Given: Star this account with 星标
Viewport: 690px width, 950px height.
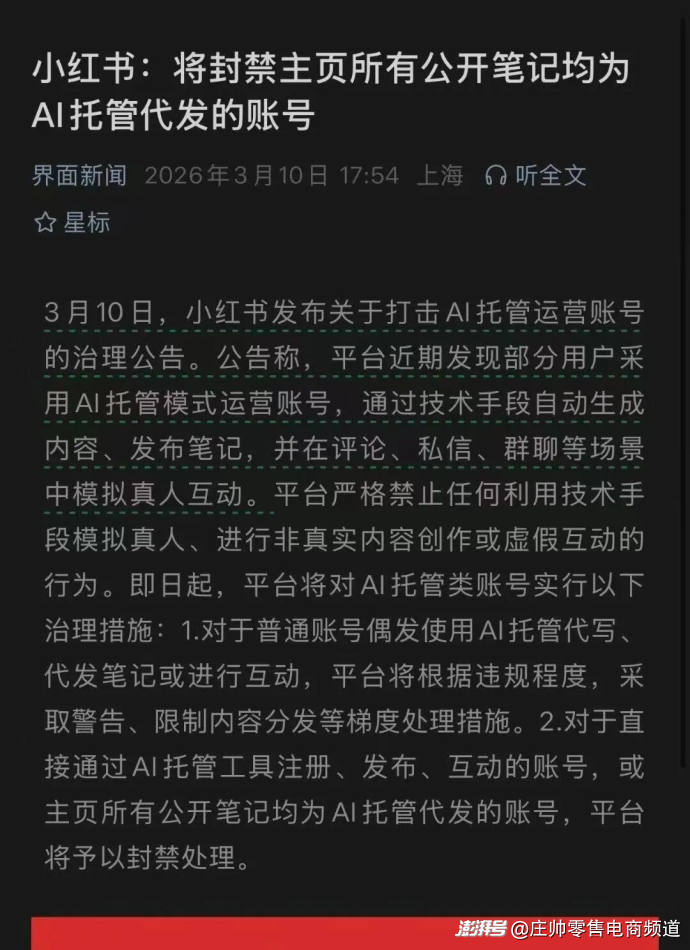Looking at the screenshot, I should [x=72, y=222].
